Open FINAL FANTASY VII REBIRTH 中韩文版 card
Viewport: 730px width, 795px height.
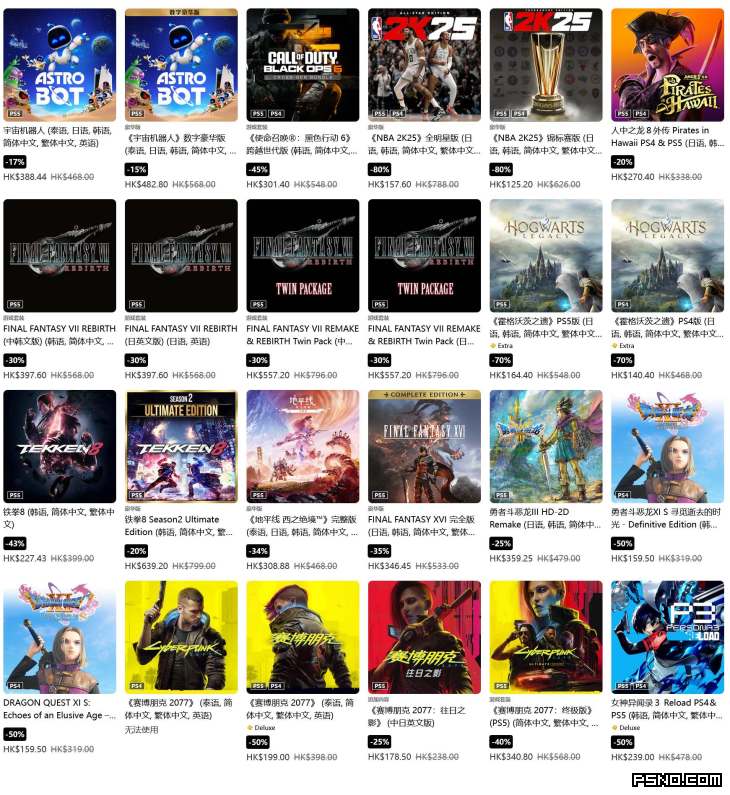[60, 256]
